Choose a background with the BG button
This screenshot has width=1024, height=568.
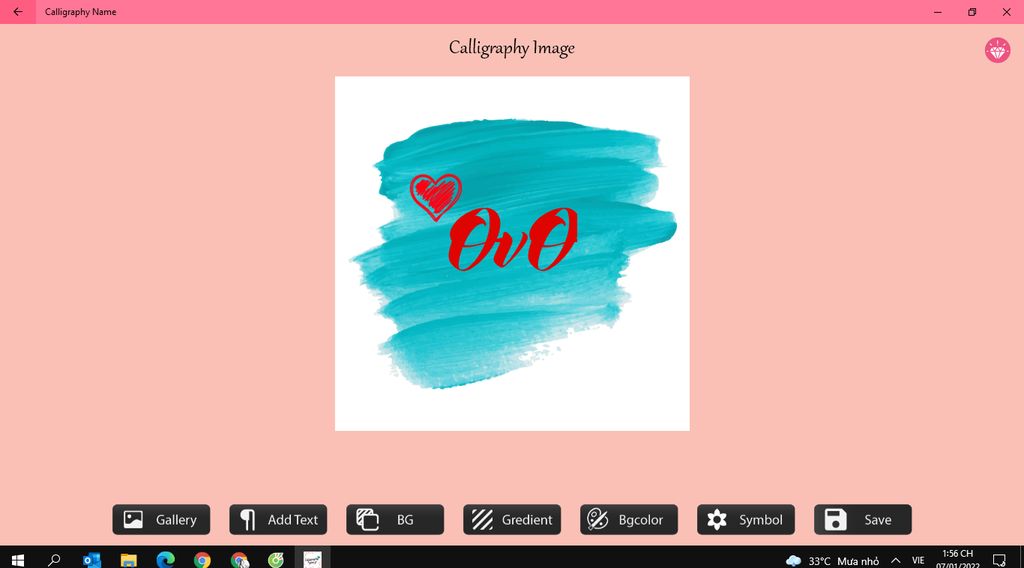pyautogui.click(x=395, y=520)
